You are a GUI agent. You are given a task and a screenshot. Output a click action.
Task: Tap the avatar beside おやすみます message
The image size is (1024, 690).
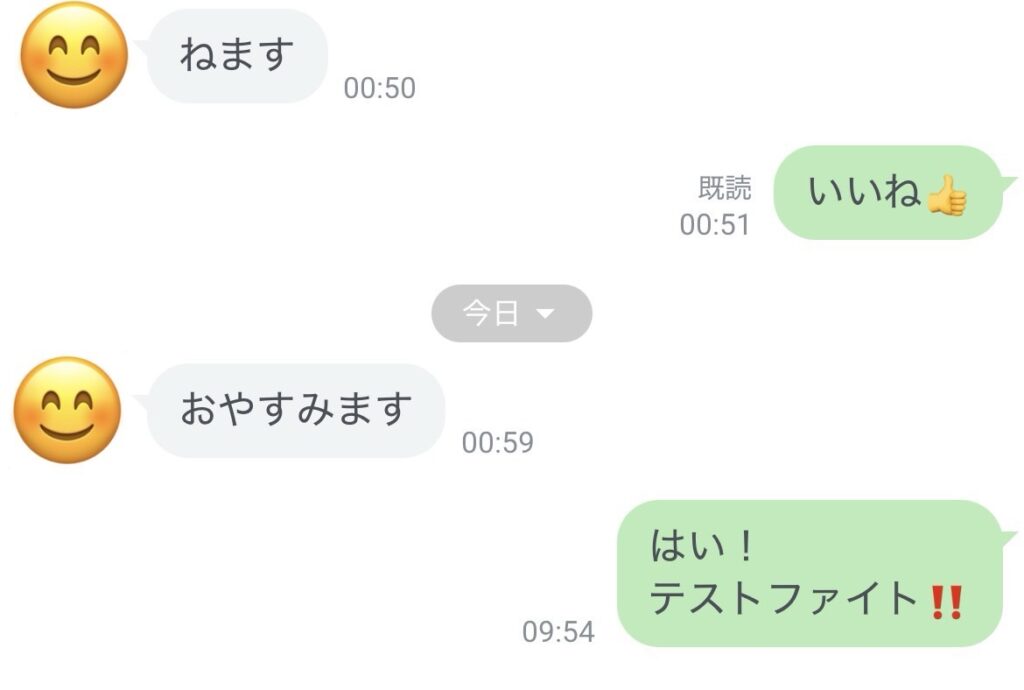point(68,410)
